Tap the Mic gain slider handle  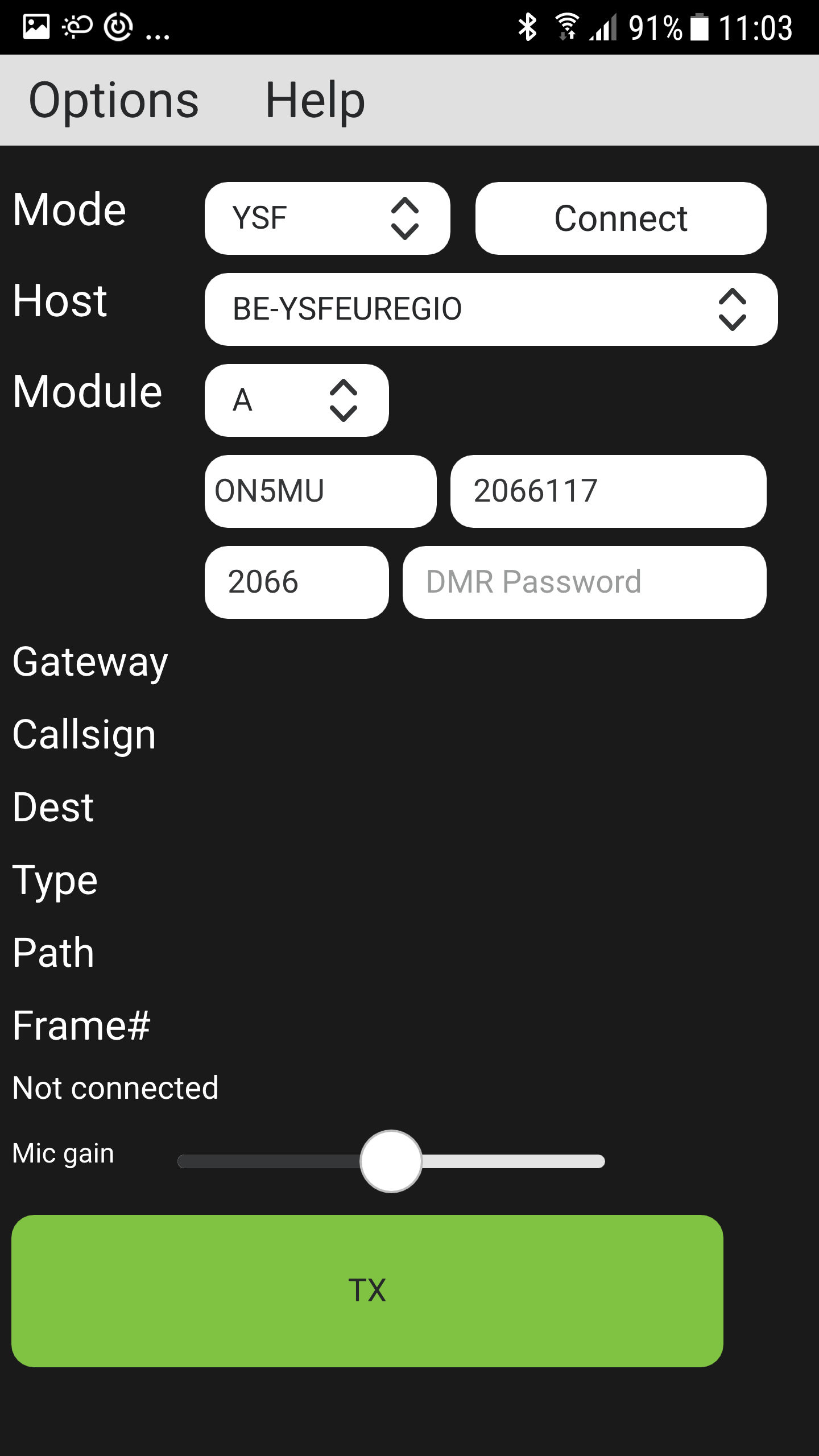391,1161
